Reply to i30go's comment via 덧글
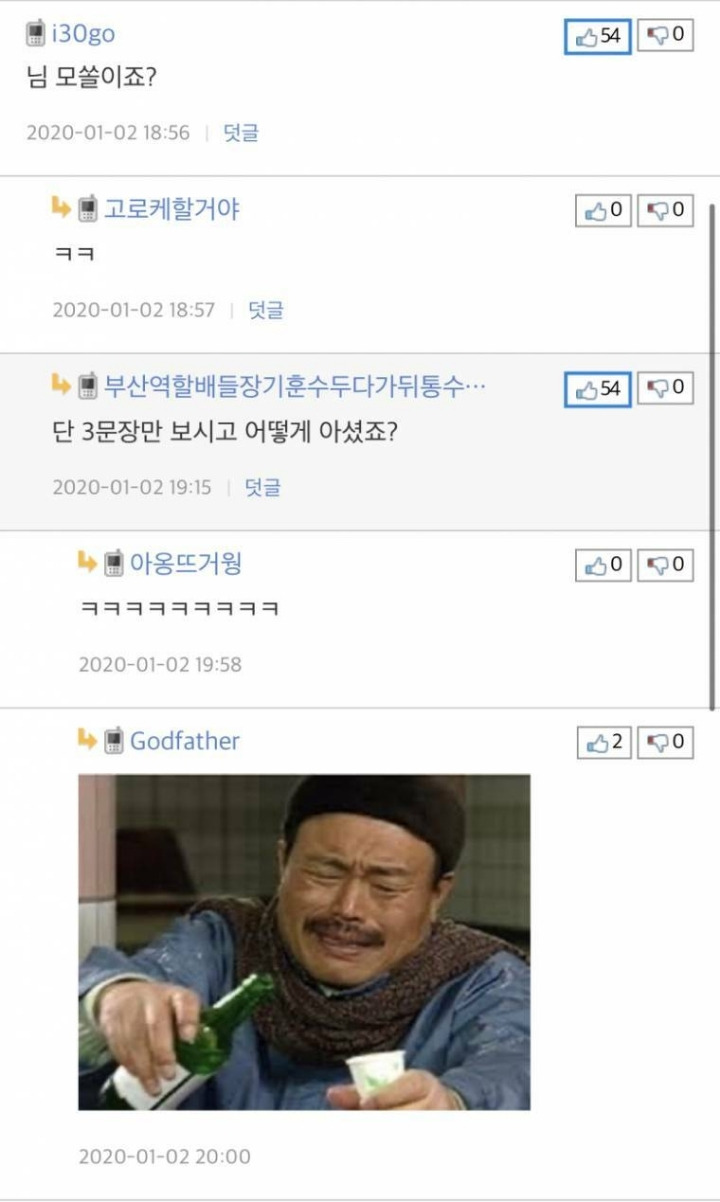720x1202 pixels. (241, 132)
